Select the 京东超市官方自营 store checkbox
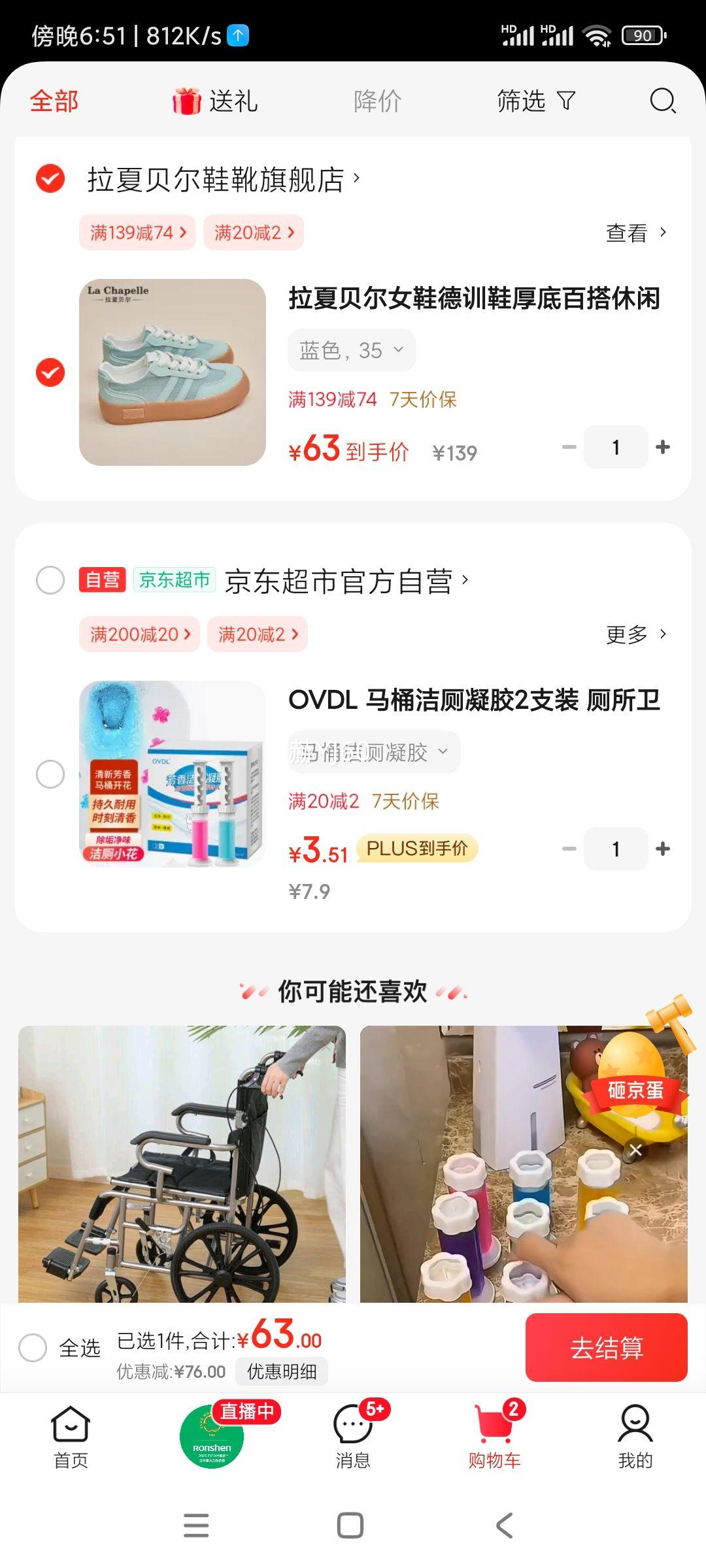 pos(50,580)
